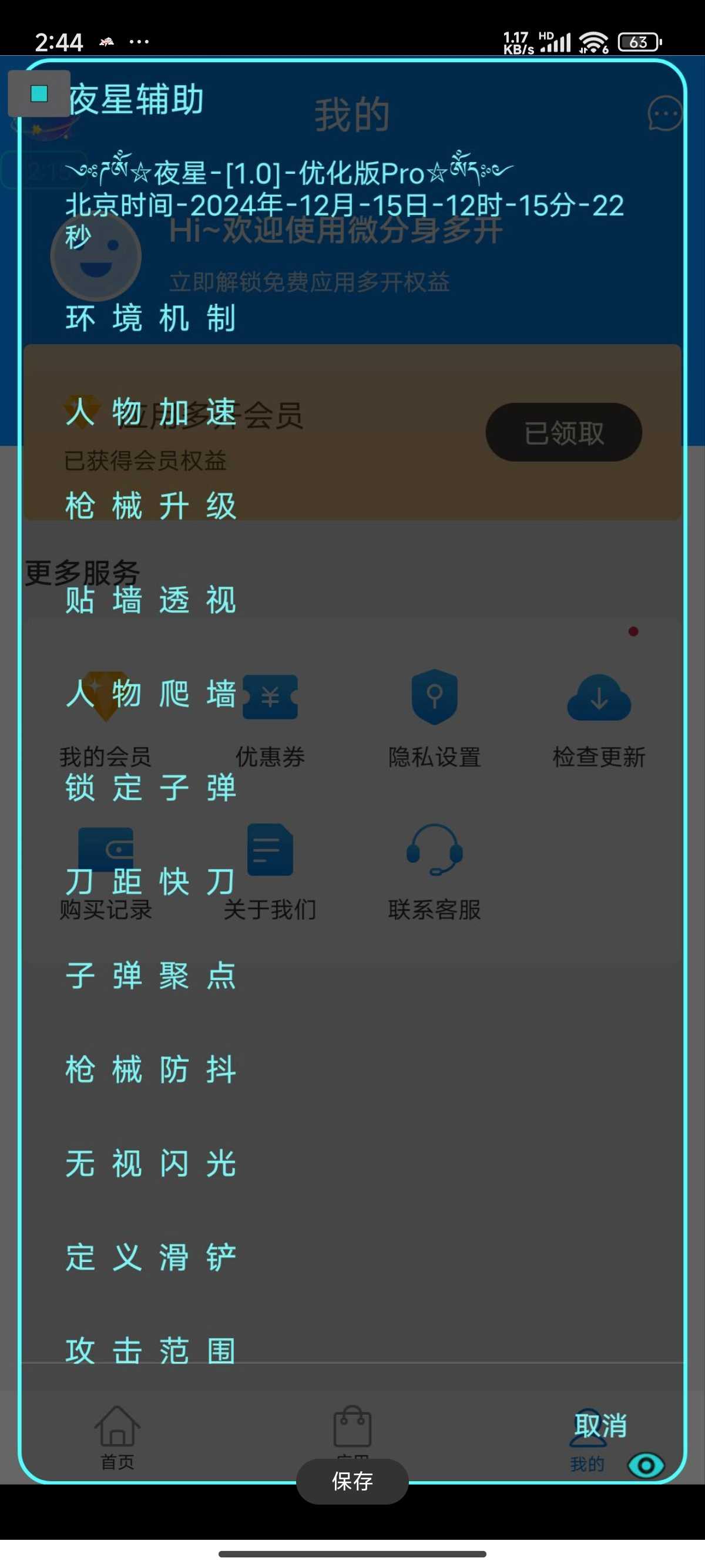This screenshot has height=1568, width=705.
Task: Choose the 人物加速 option
Action: tap(150, 412)
